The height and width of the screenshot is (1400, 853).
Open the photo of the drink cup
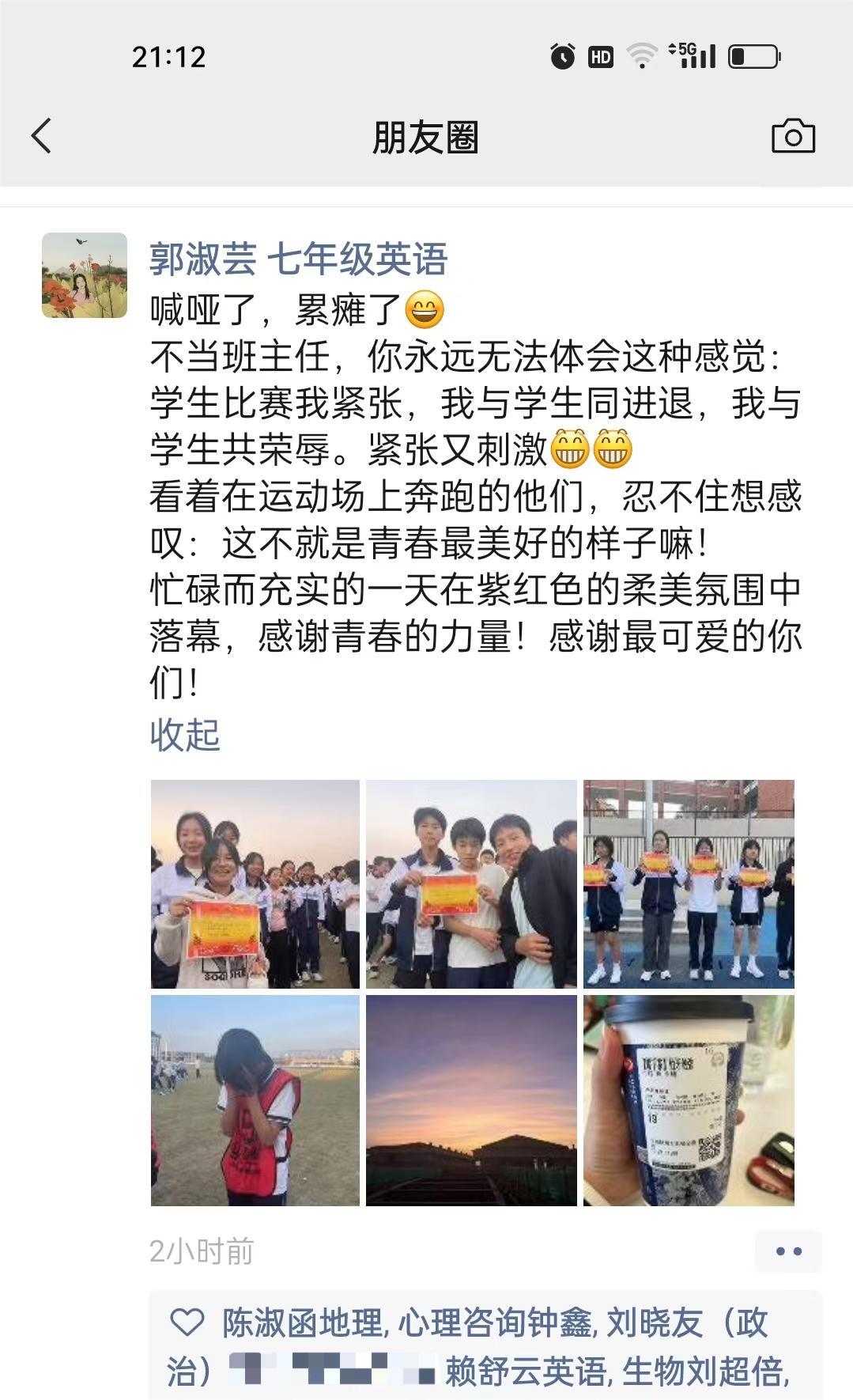point(689,1100)
